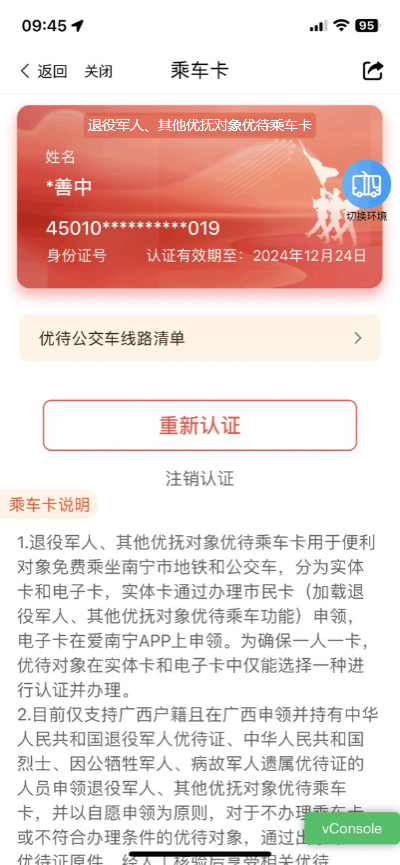The image size is (400, 865).
Task: Share this 乘车卡 page
Action: point(372,71)
